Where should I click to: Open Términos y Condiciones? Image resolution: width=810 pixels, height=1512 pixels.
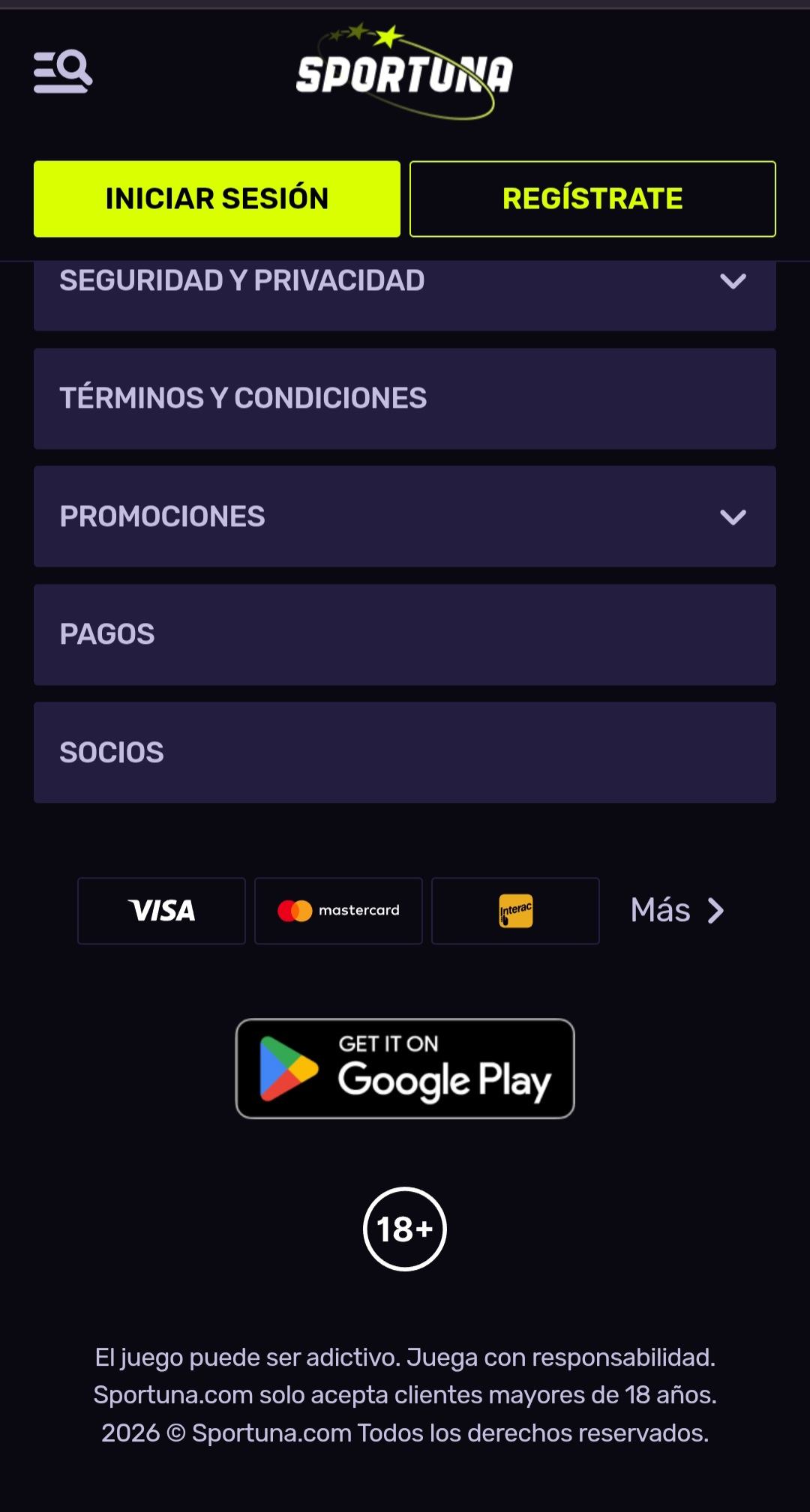pyautogui.click(x=404, y=398)
